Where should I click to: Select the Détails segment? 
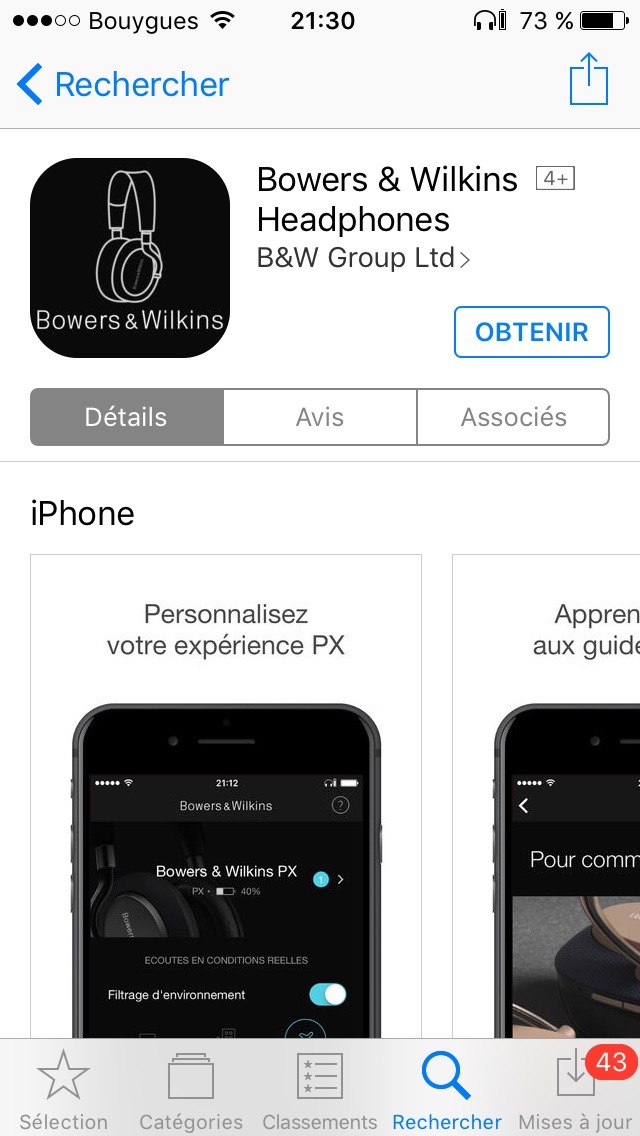[127, 417]
